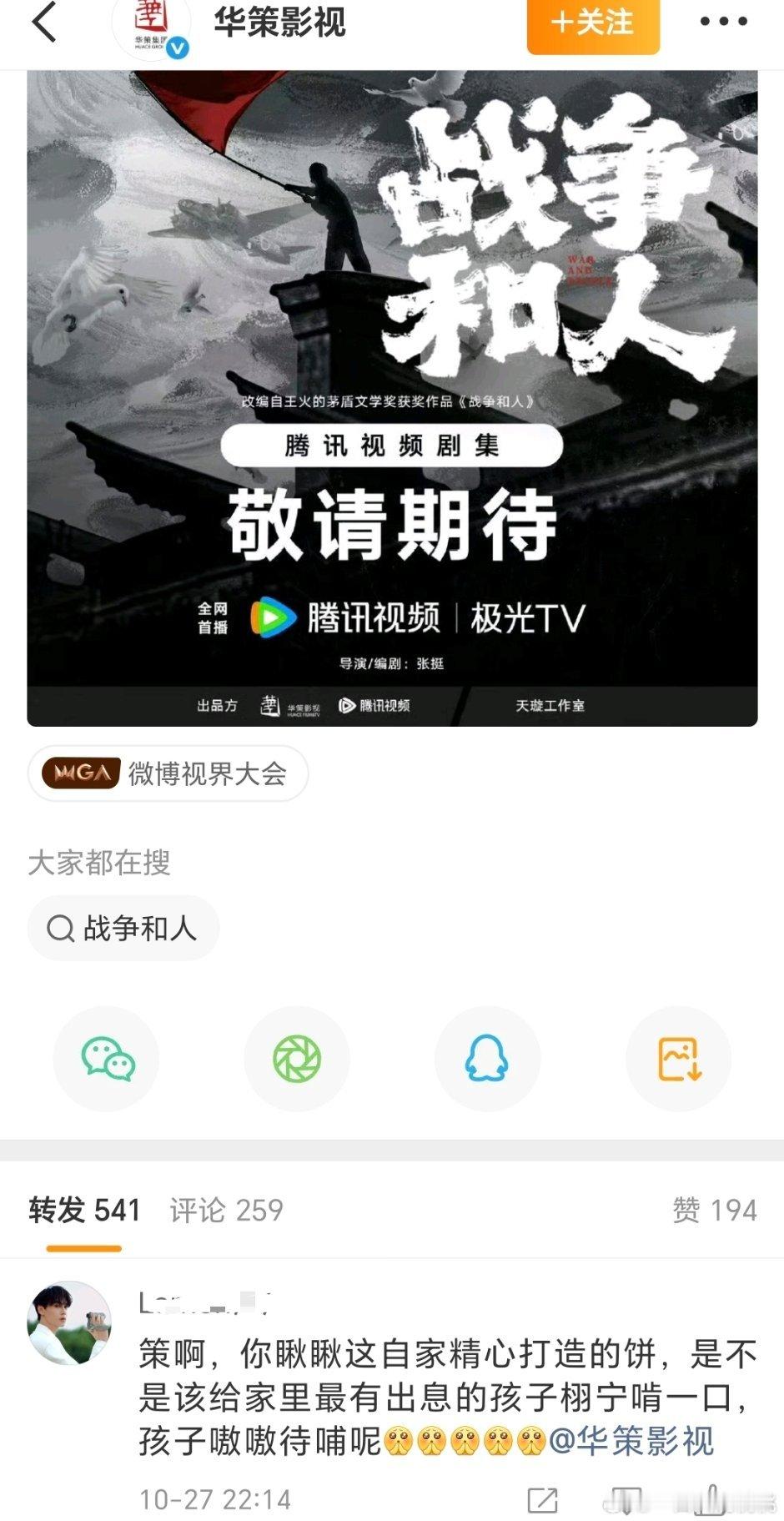Share to WeChat Moments
Screen dimensions: 784x1521
(x=296, y=1058)
